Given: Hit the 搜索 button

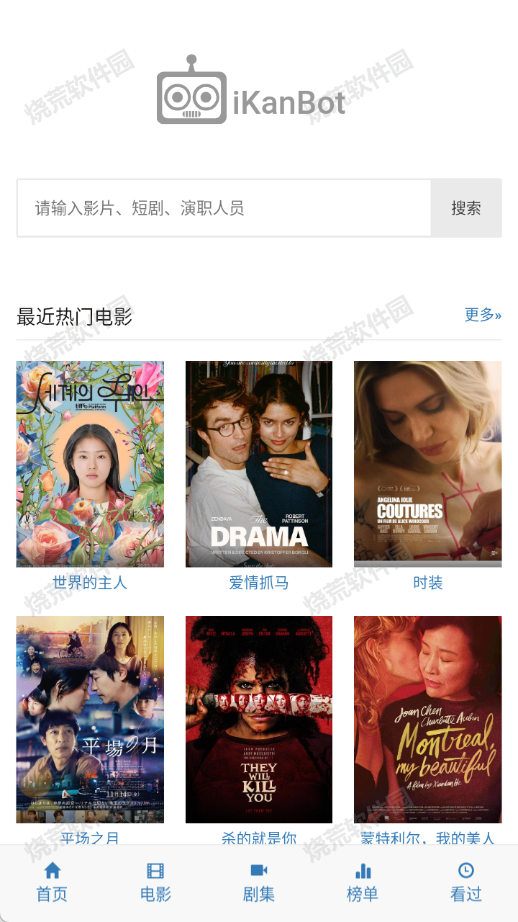Looking at the screenshot, I should point(466,208).
